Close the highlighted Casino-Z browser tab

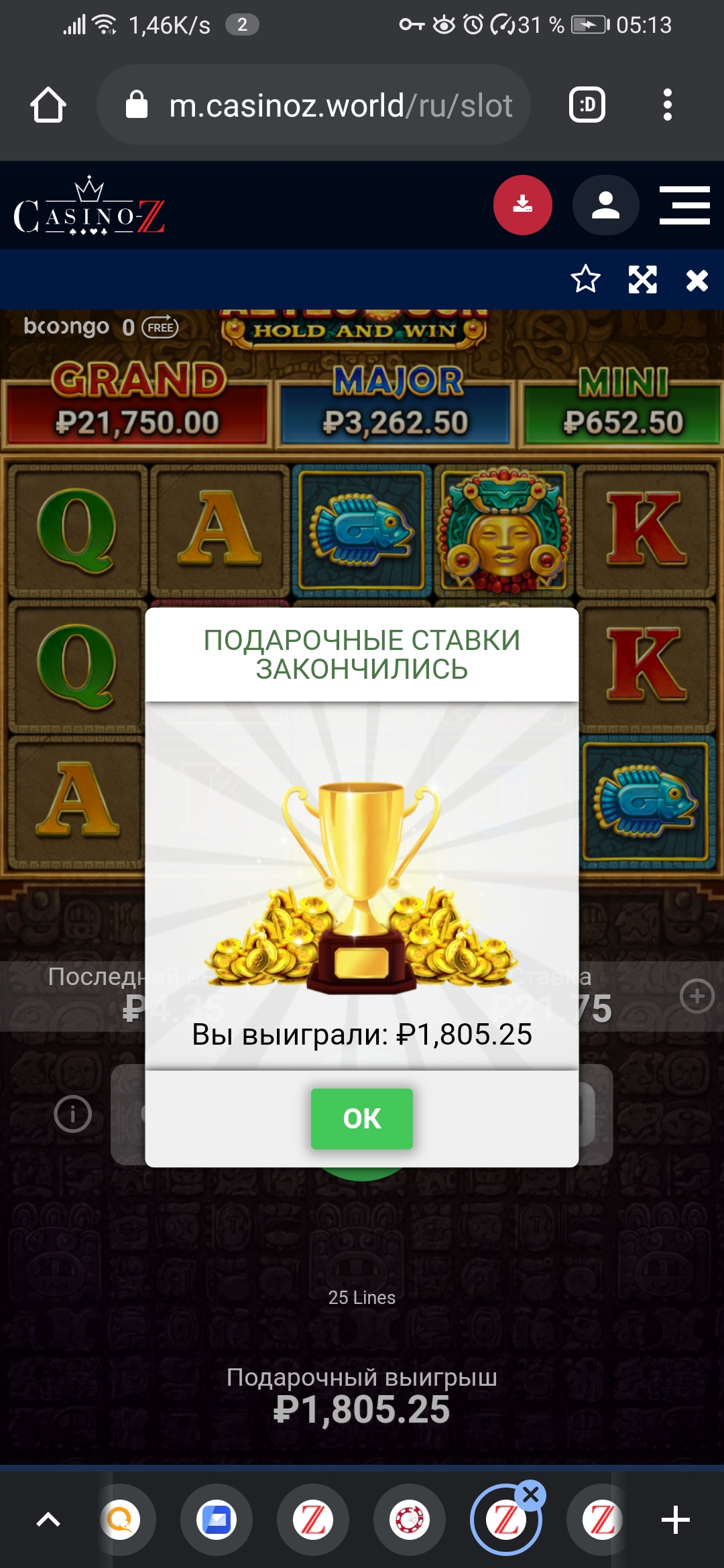coord(531,1495)
